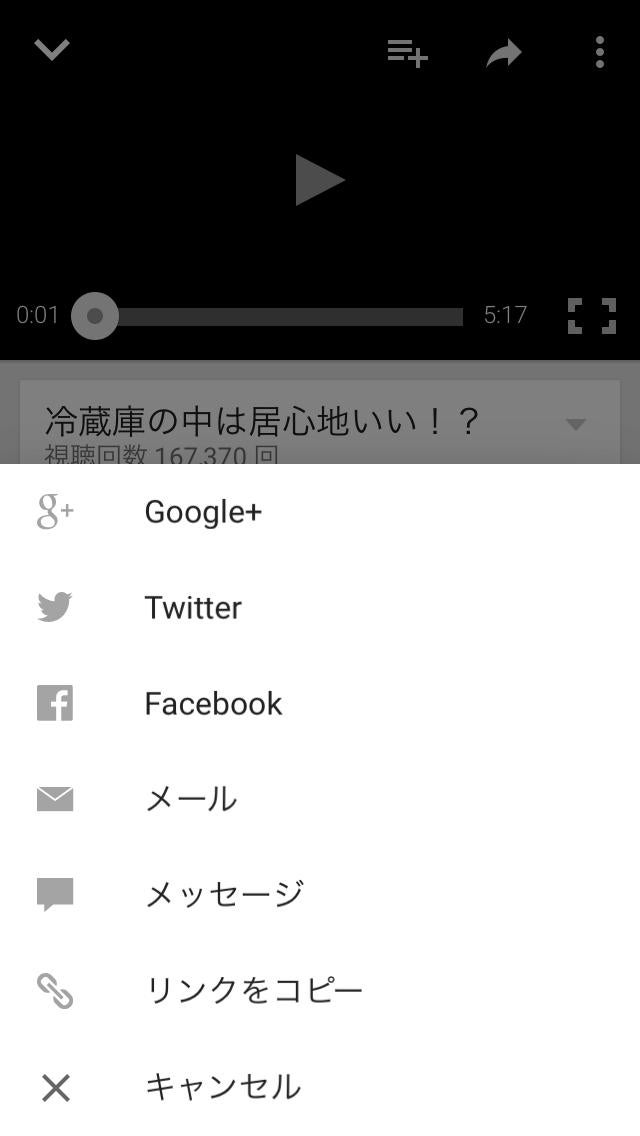640x1136 pixels.
Task: Share the video to Google+
Action: (203, 512)
